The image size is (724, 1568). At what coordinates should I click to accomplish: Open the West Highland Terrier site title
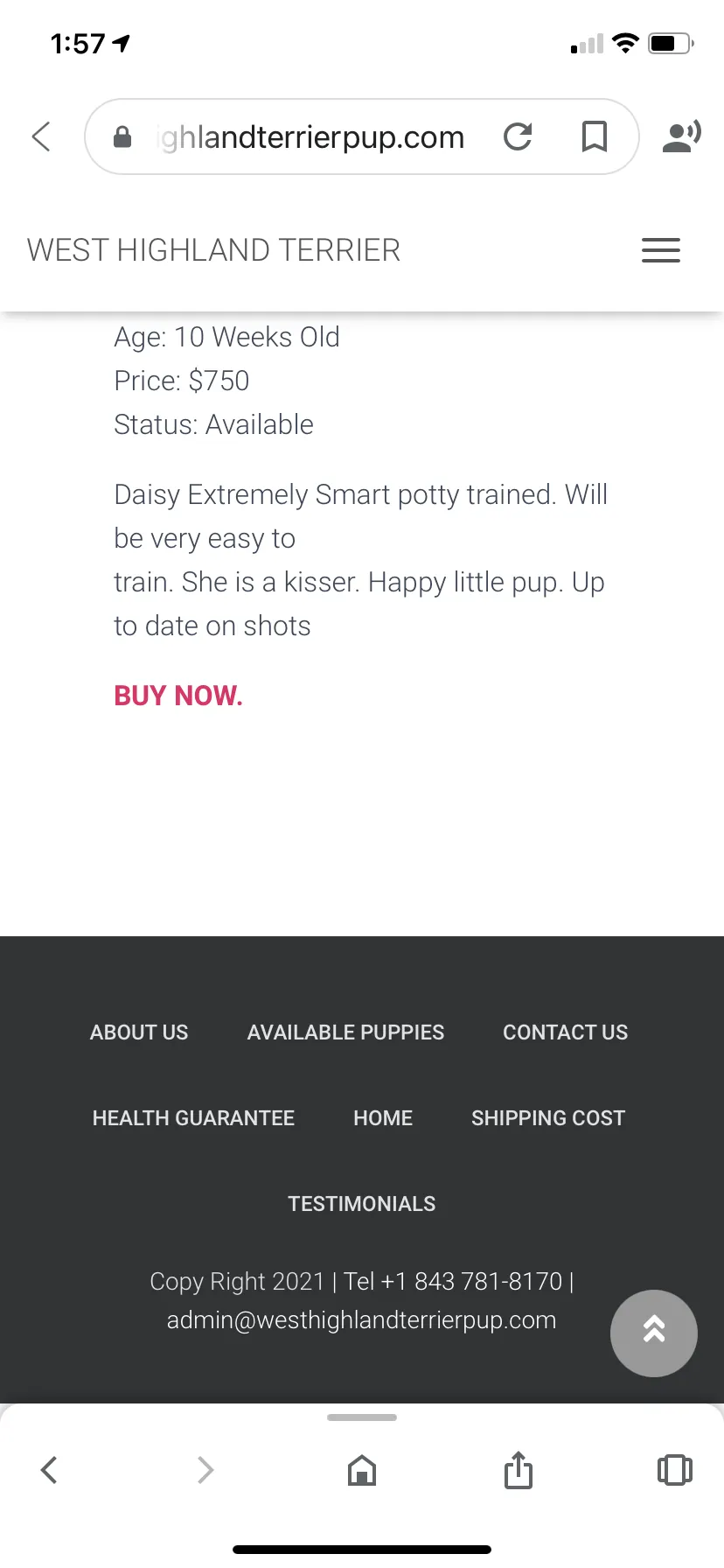(213, 250)
